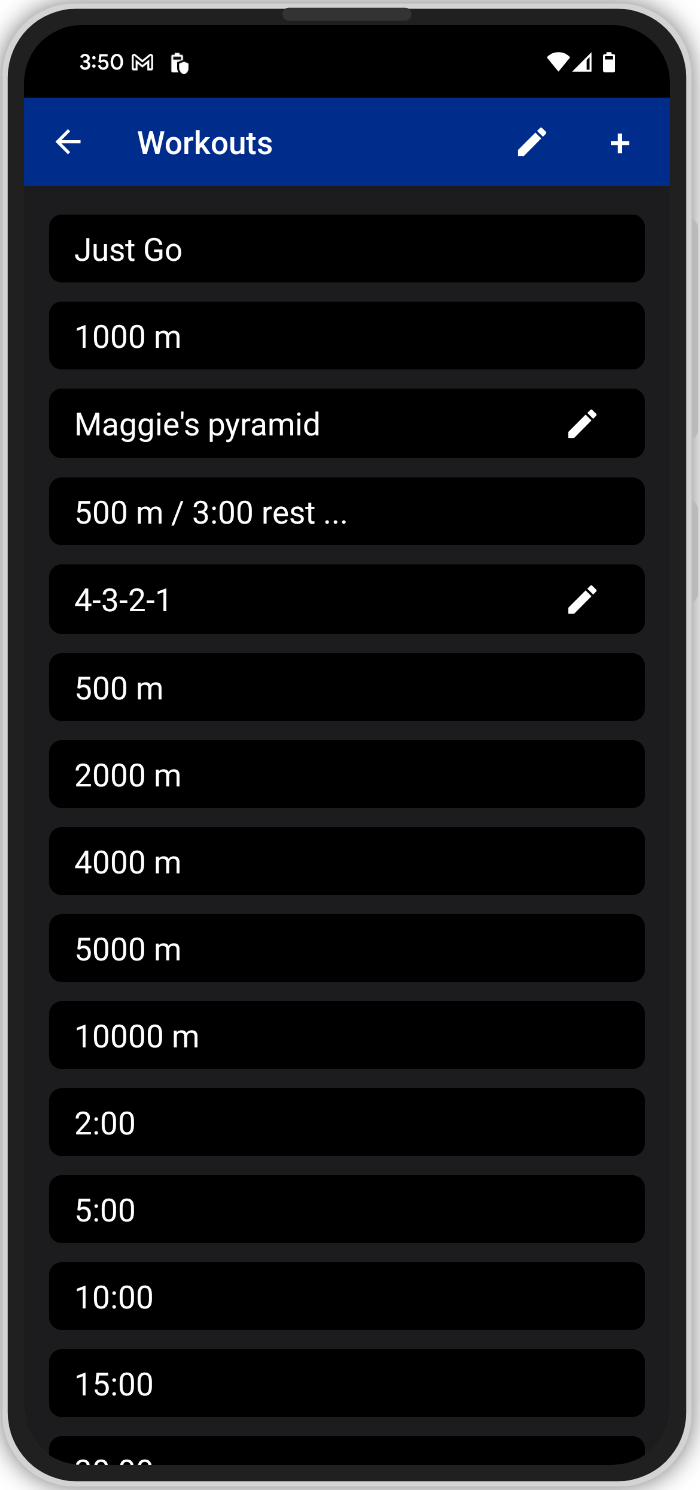Open Maggie's pyramid workout
700x1490 pixels.
[x=347, y=424]
